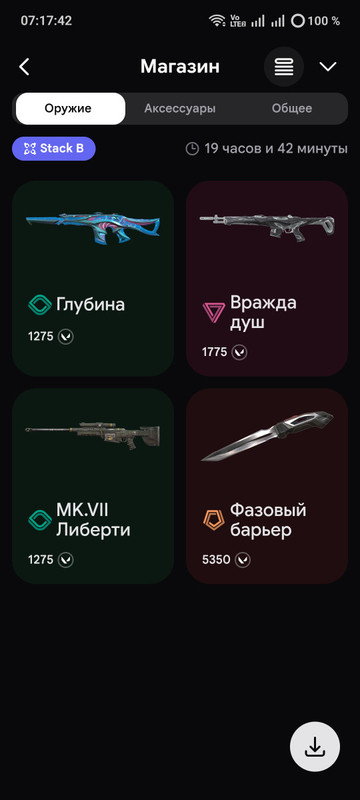Viewport: 360px width, 800px height.
Task: Open the Вражда душ skin card
Action: [267, 278]
